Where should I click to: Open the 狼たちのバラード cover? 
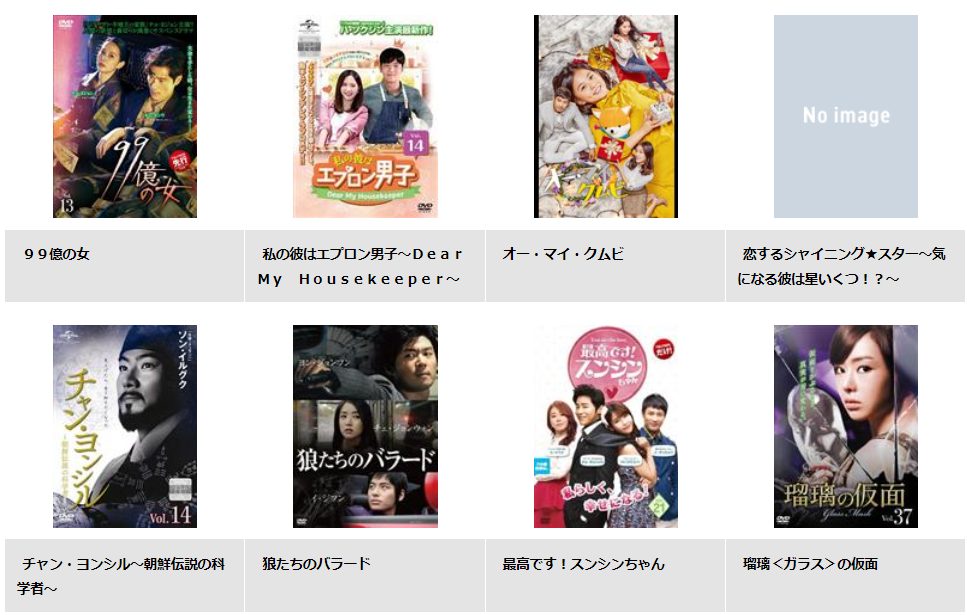pos(365,426)
